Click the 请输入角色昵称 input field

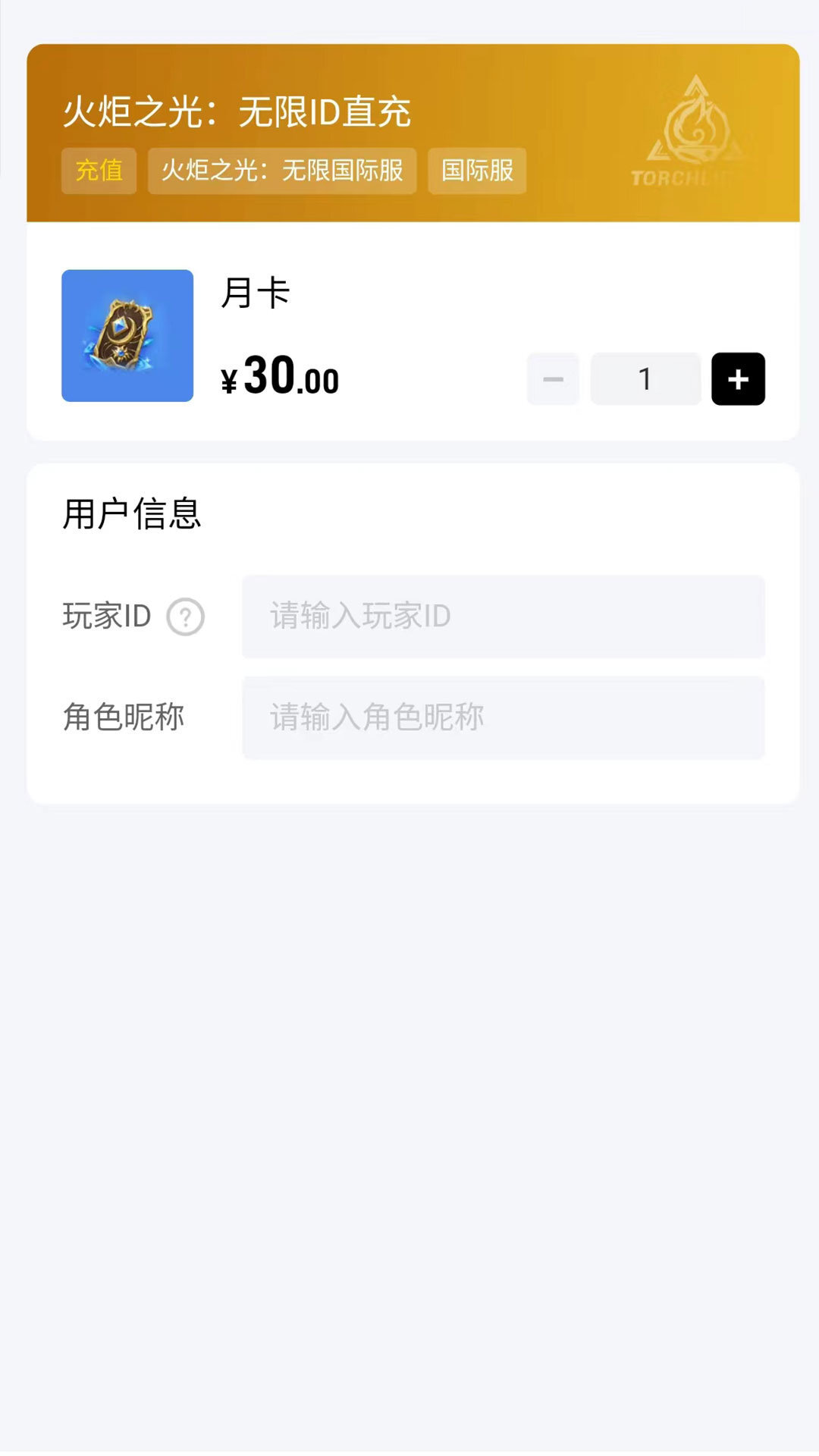pos(503,717)
